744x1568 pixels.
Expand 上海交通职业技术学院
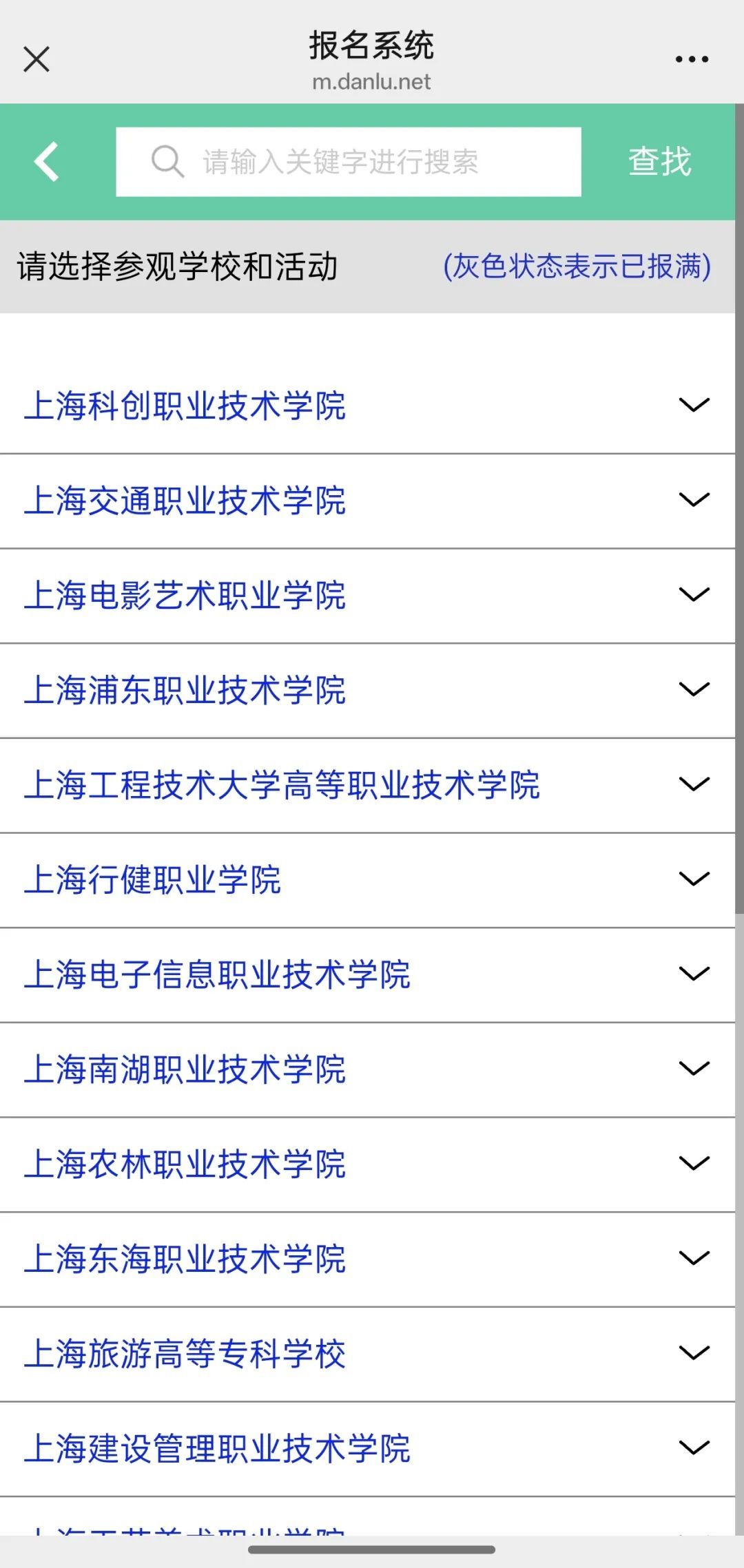367,501
